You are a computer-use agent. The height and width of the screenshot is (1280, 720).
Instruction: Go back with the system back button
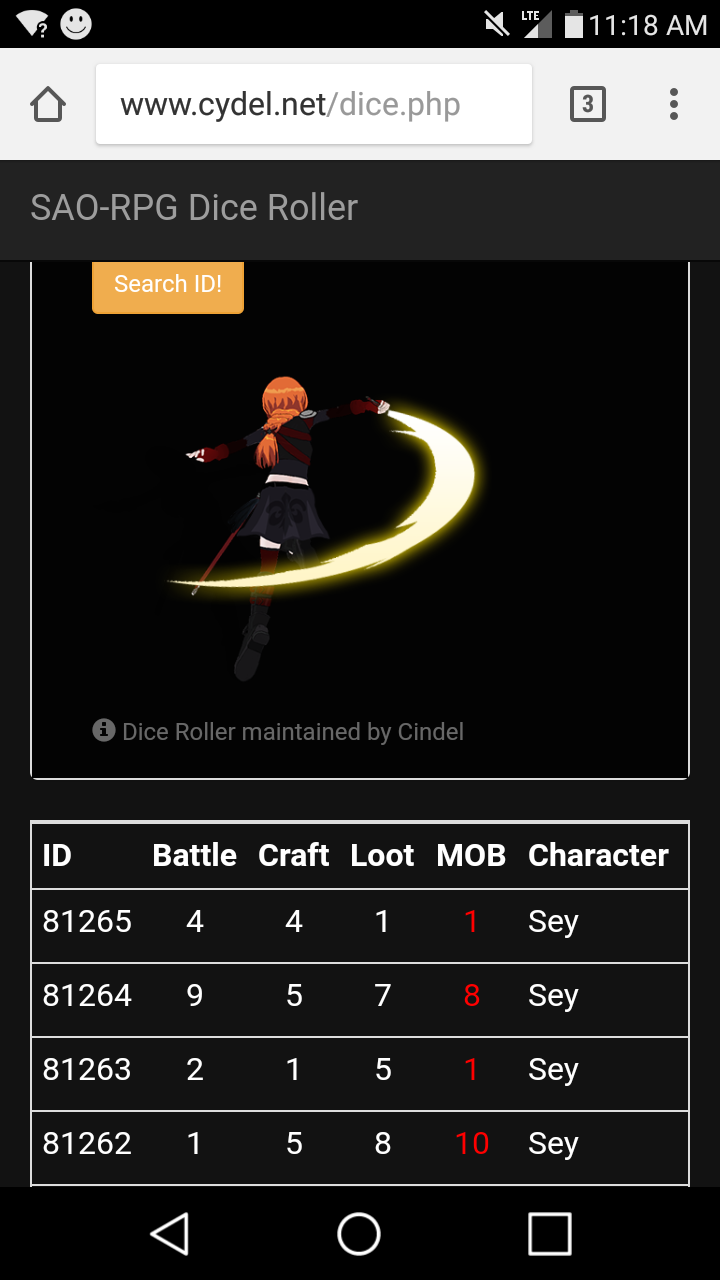[x=169, y=1234]
